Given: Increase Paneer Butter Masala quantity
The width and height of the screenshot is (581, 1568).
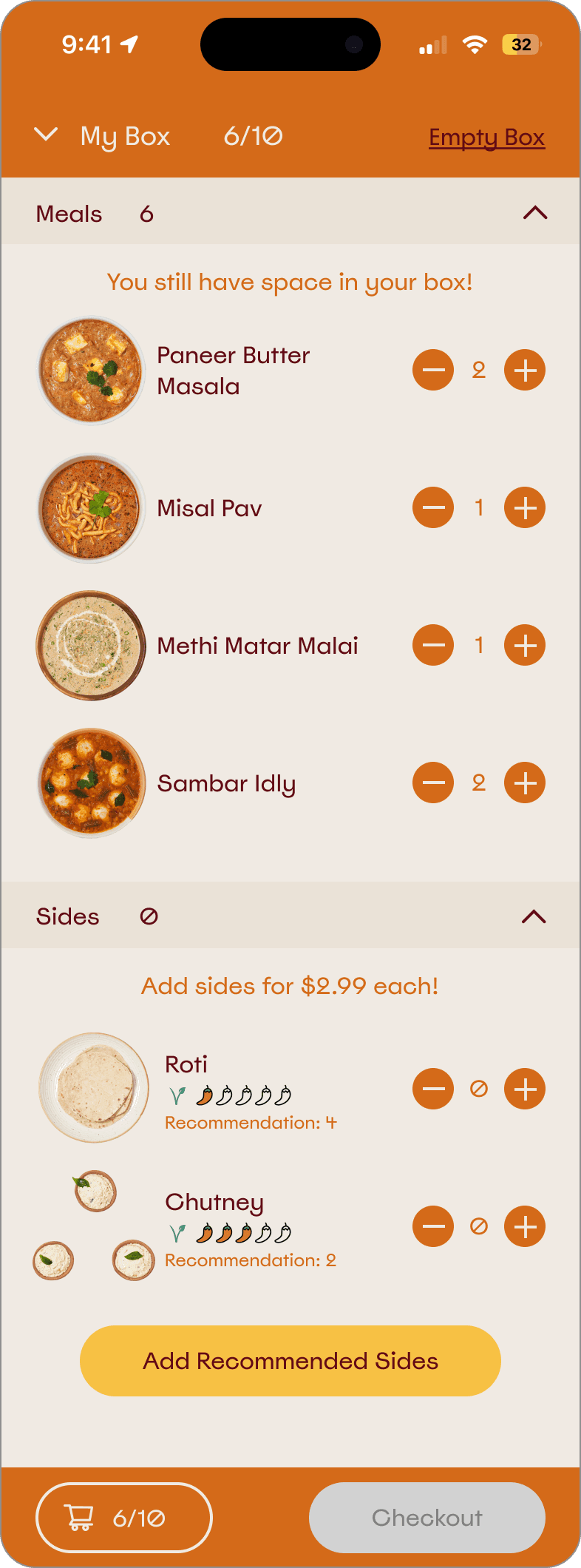Looking at the screenshot, I should (x=525, y=370).
